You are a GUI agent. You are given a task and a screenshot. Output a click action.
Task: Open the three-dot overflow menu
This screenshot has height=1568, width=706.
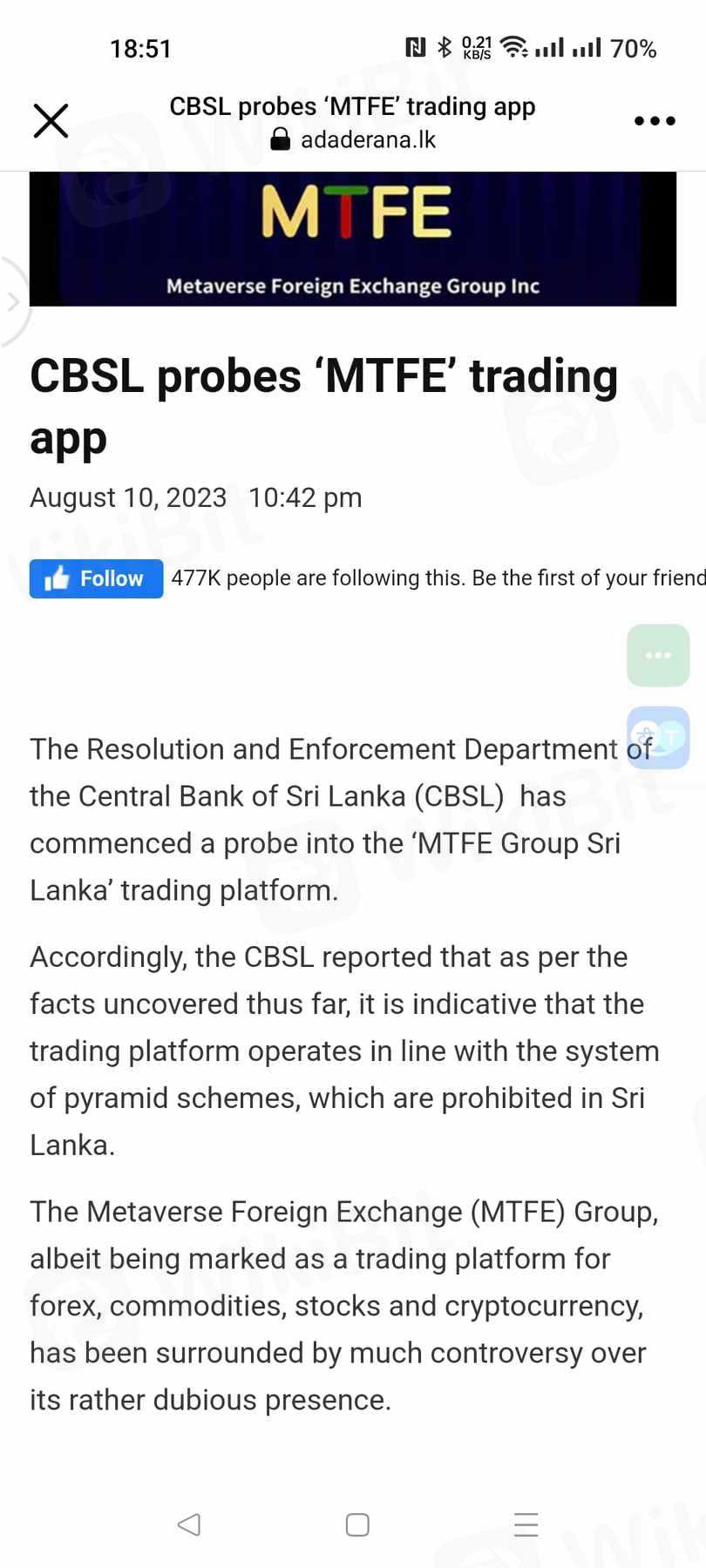coord(655,121)
